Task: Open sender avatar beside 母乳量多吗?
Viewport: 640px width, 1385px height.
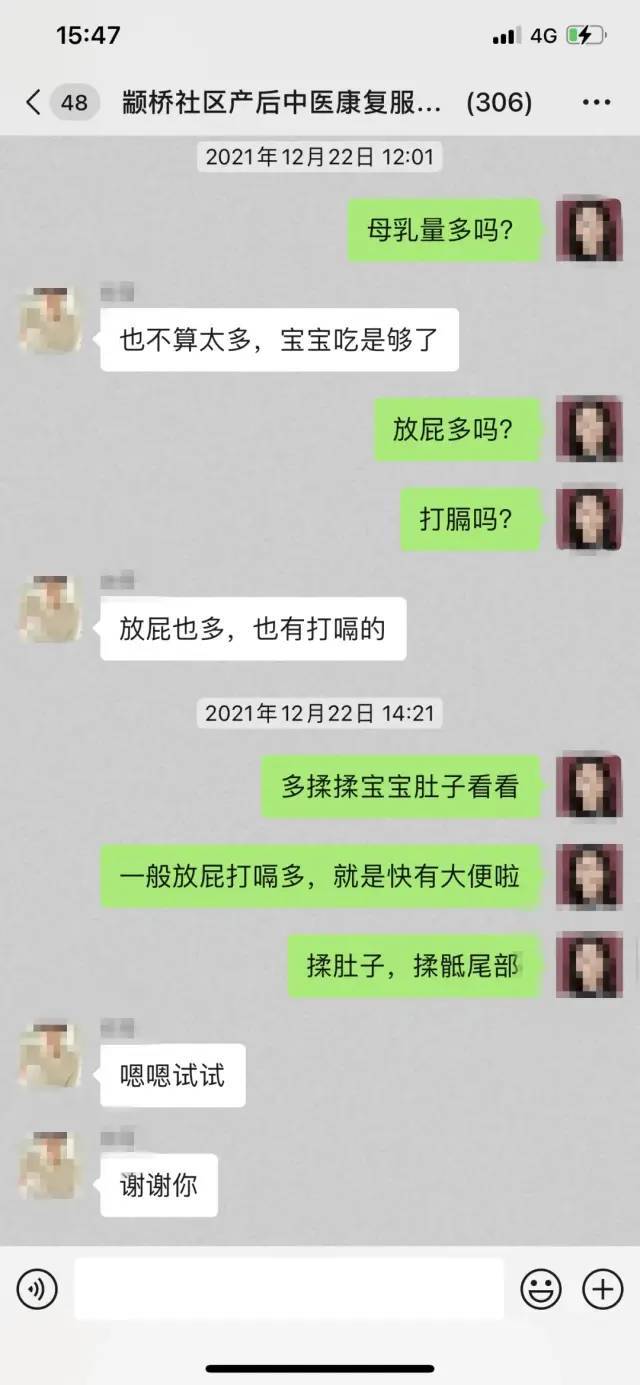Action: 589,231
